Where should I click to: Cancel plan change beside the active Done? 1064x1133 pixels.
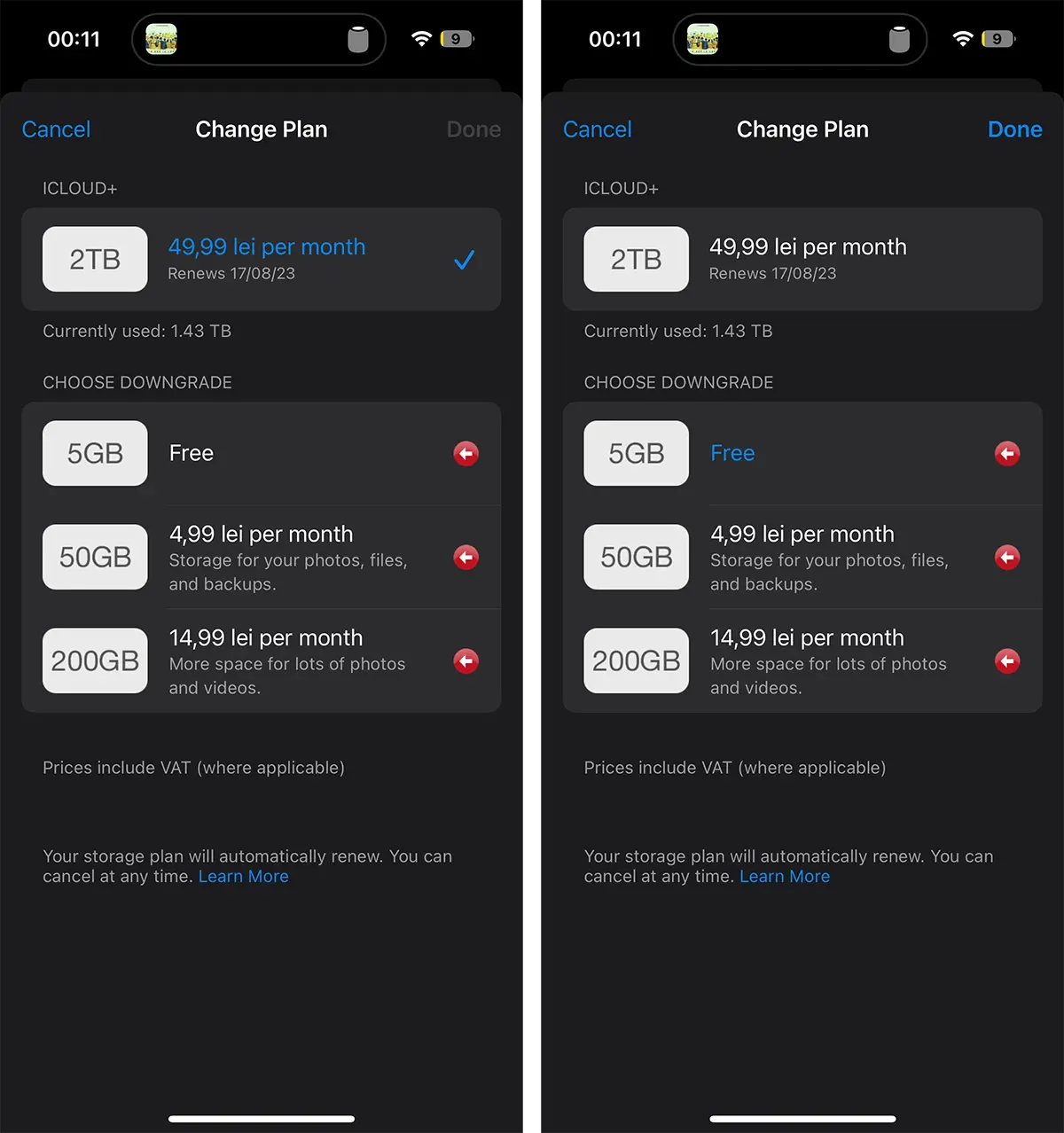coord(597,129)
